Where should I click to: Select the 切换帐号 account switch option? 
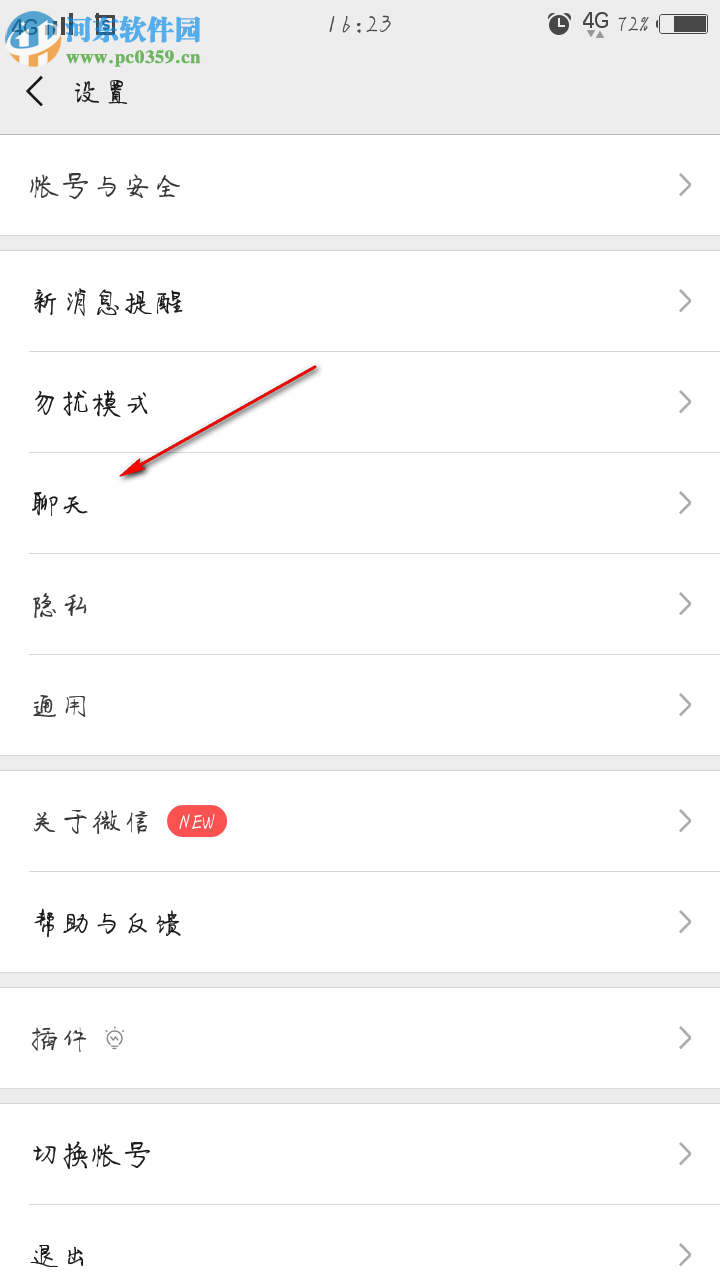[360, 1154]
